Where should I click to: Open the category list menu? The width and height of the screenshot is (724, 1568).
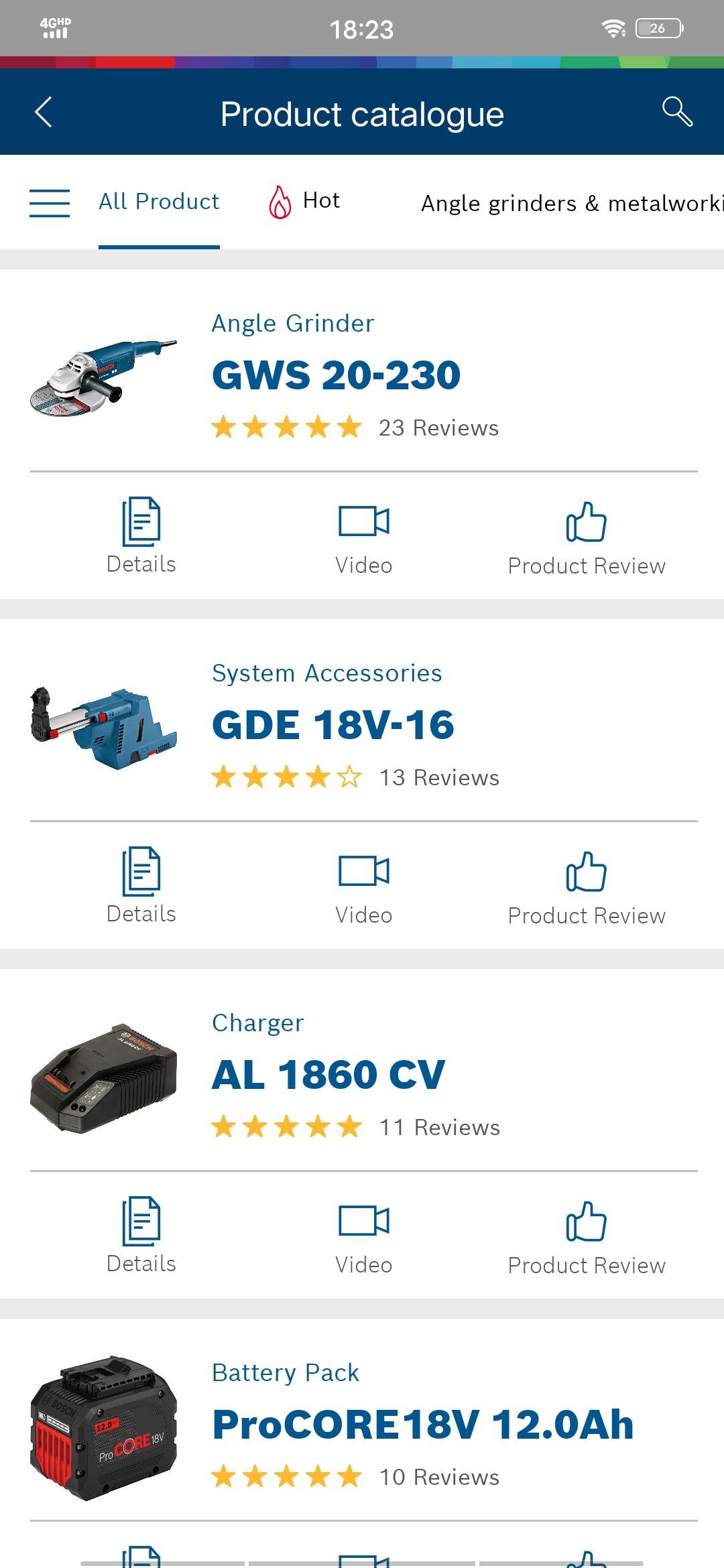coord(50,202)
